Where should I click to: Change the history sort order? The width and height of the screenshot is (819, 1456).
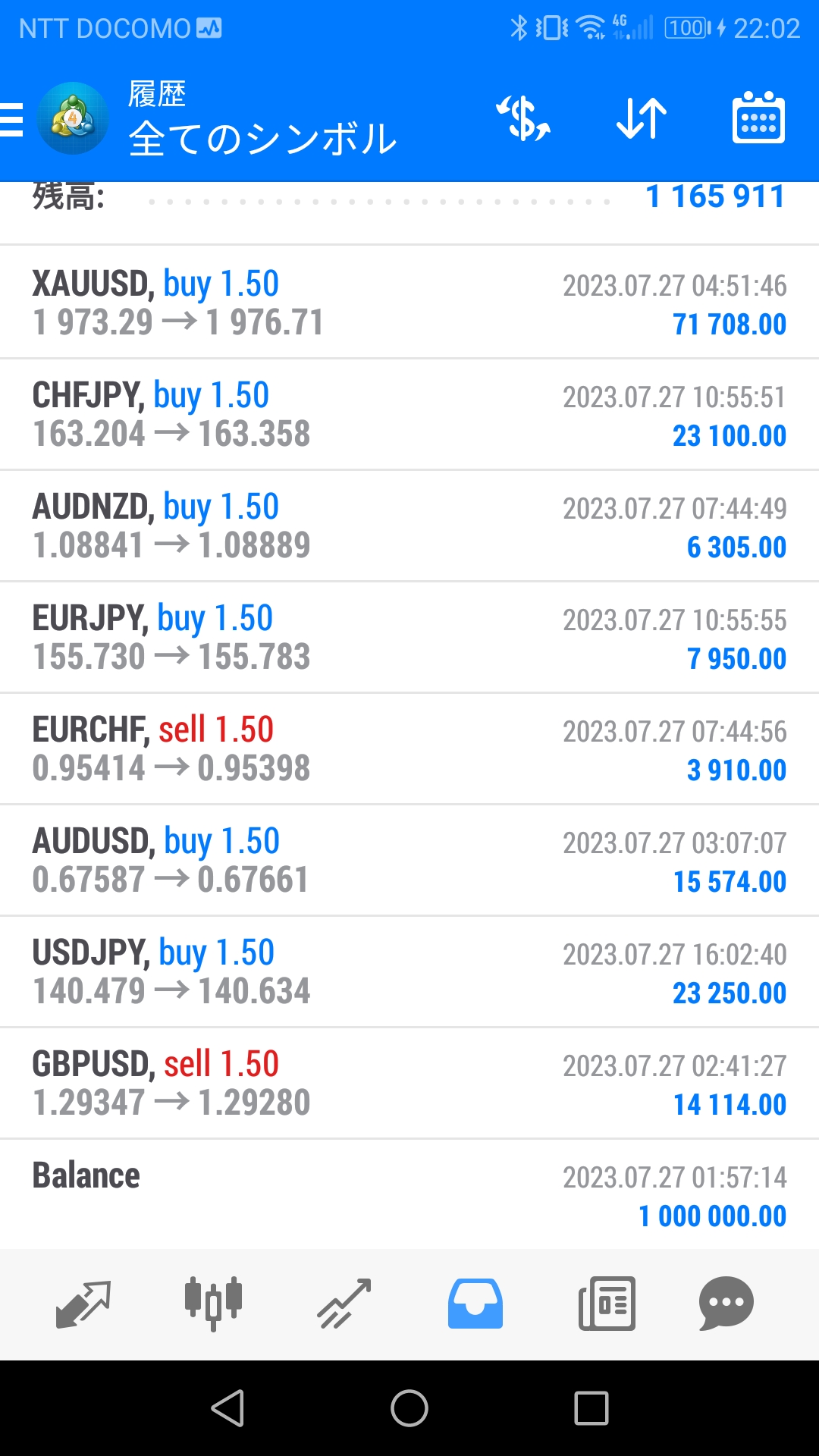642,119
